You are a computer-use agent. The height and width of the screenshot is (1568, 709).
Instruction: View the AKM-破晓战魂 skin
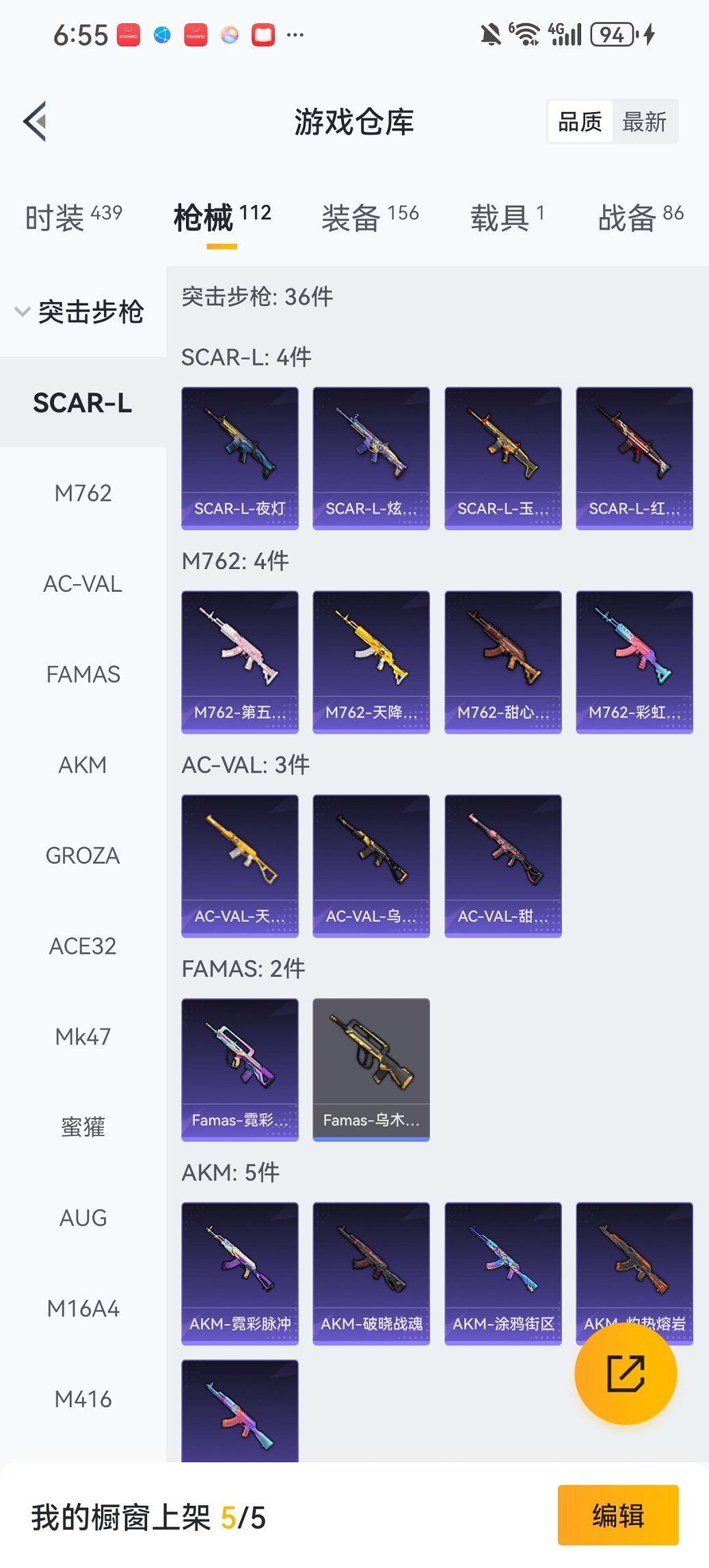click(371, 1273)
